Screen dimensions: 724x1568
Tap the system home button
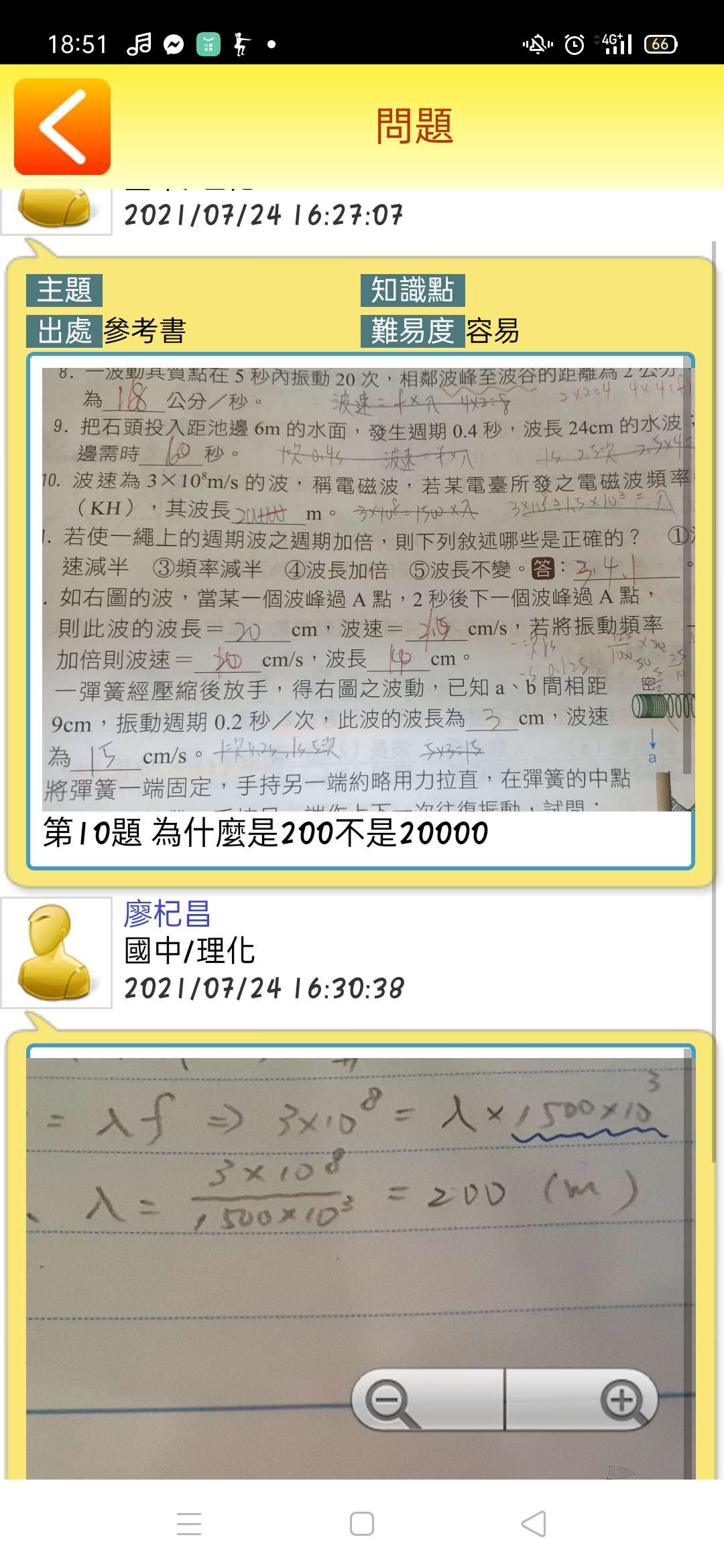click(362, 1524)
